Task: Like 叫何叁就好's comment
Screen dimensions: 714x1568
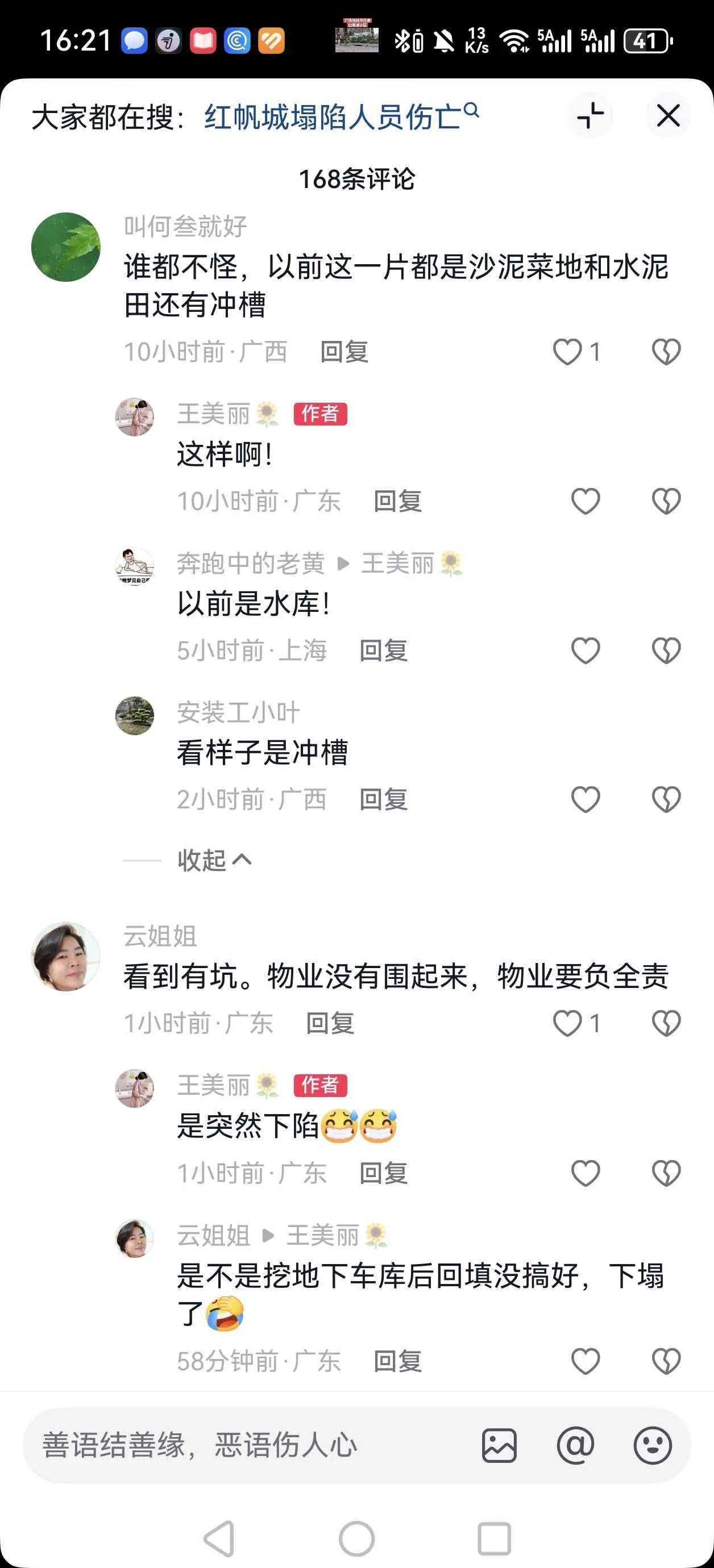Action: (567, 352)
